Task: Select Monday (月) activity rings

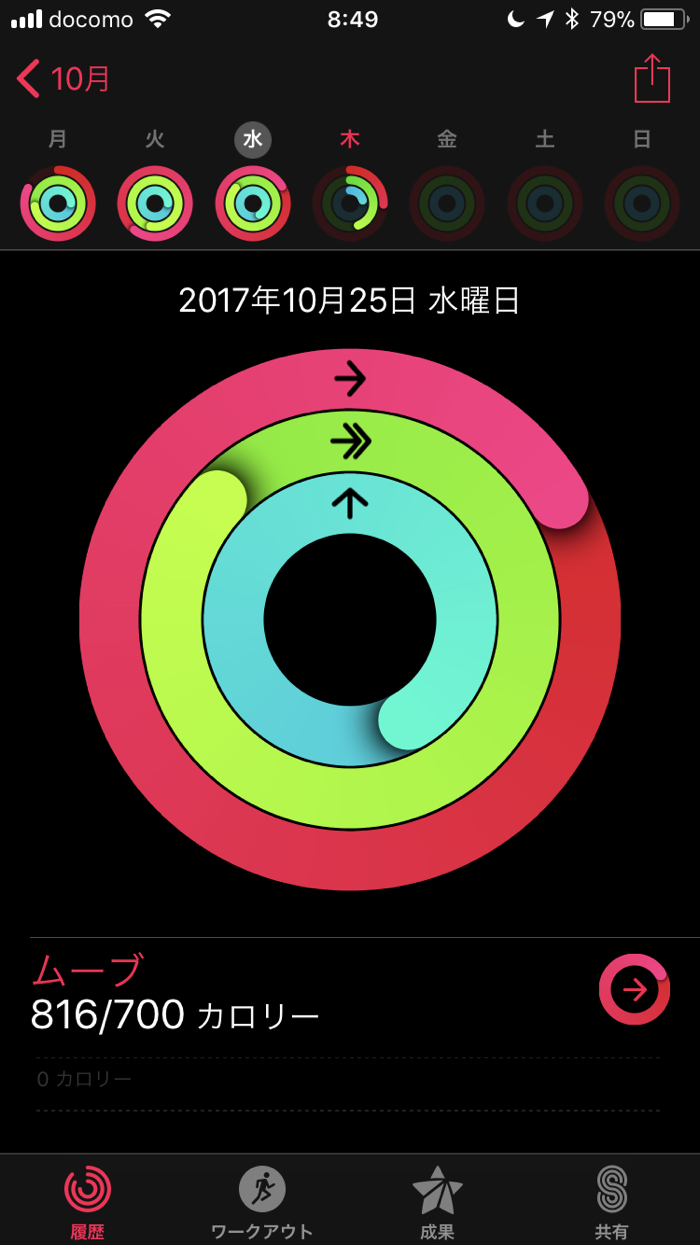Action: point(58,203)
